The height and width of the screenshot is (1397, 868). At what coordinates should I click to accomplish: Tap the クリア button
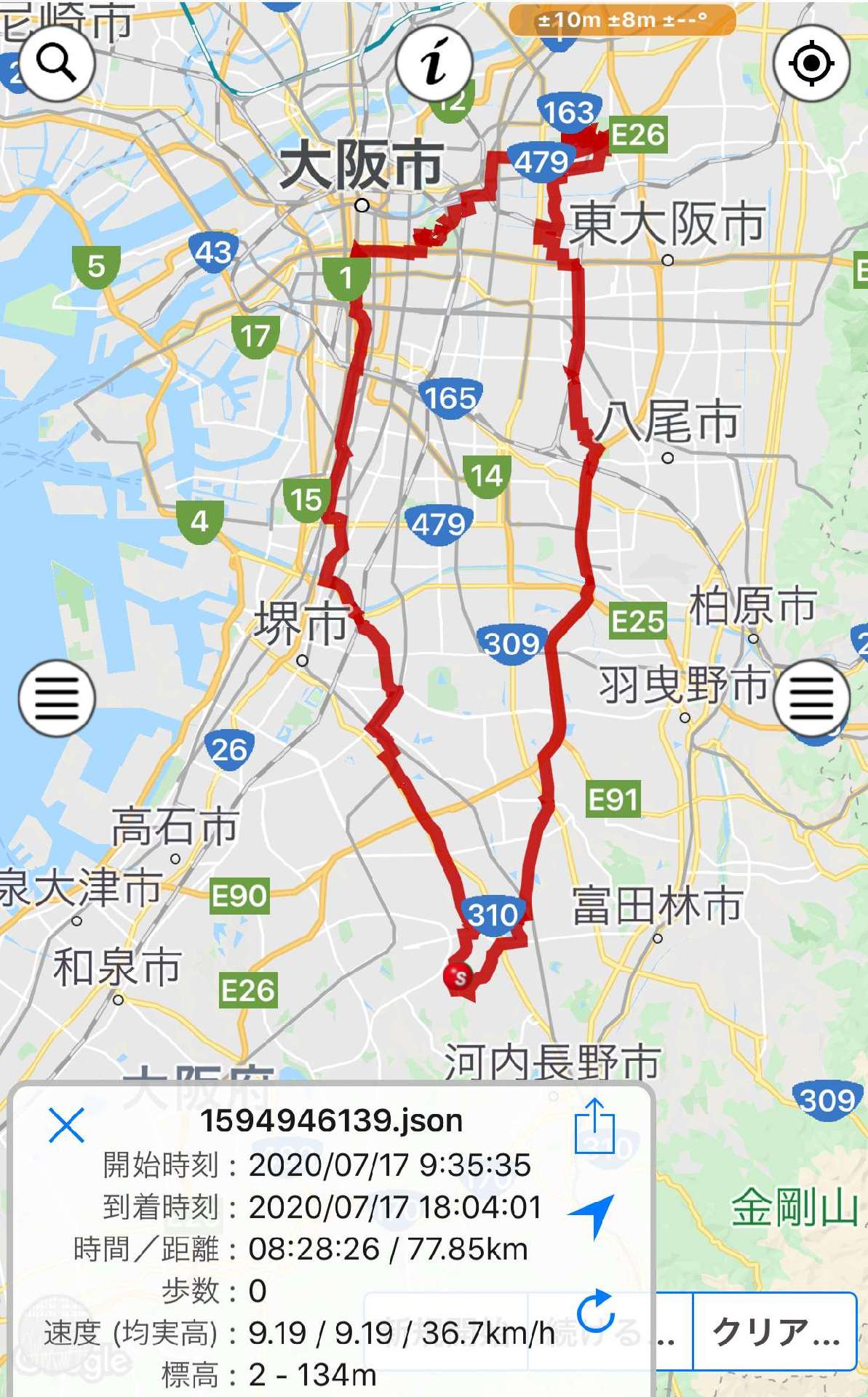point(775,1332)
